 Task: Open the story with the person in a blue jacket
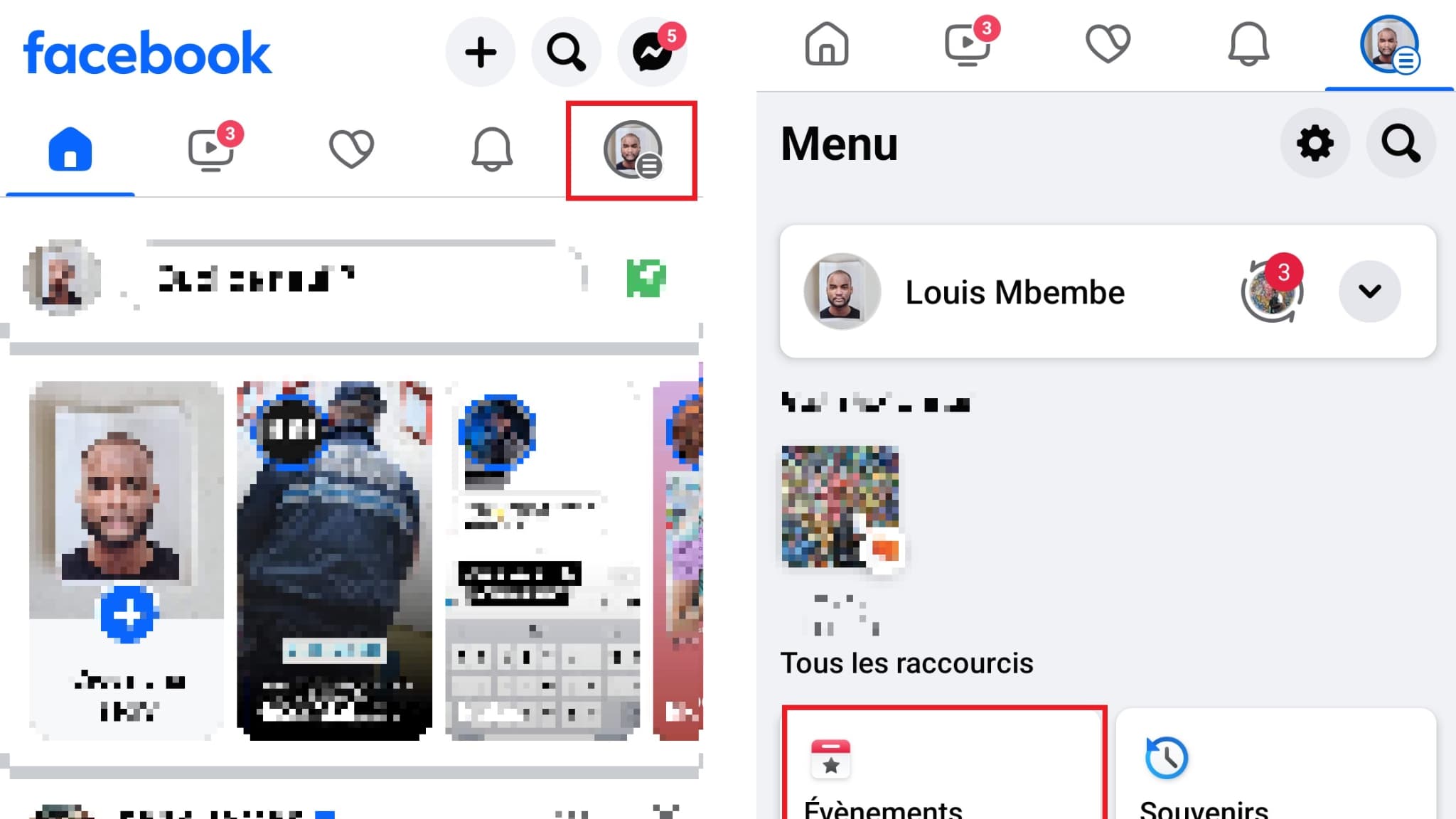(334, 560)
